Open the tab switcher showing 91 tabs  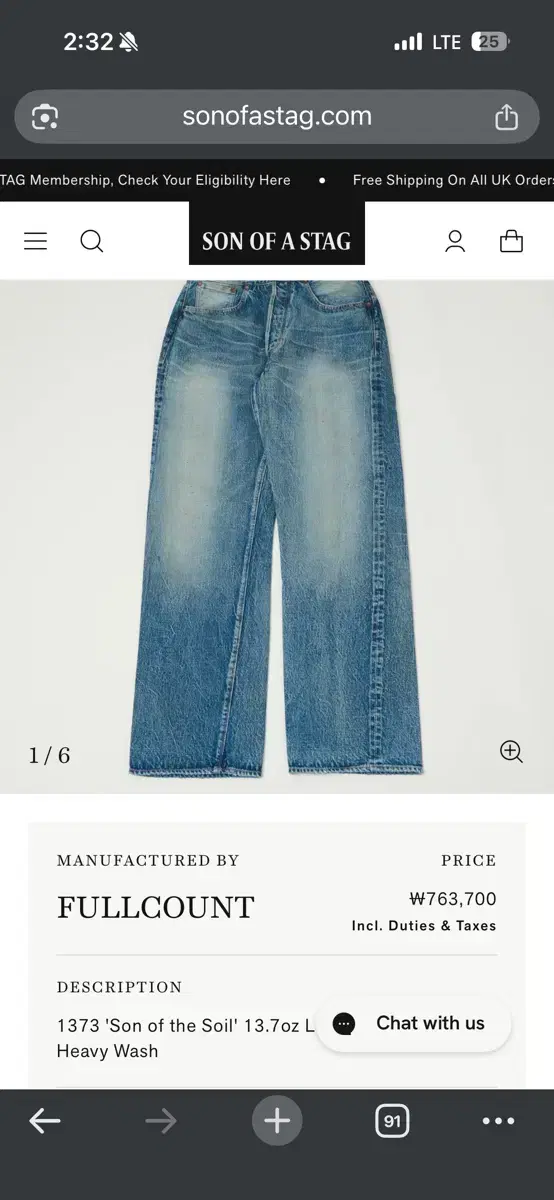(x=392, y=1121)
